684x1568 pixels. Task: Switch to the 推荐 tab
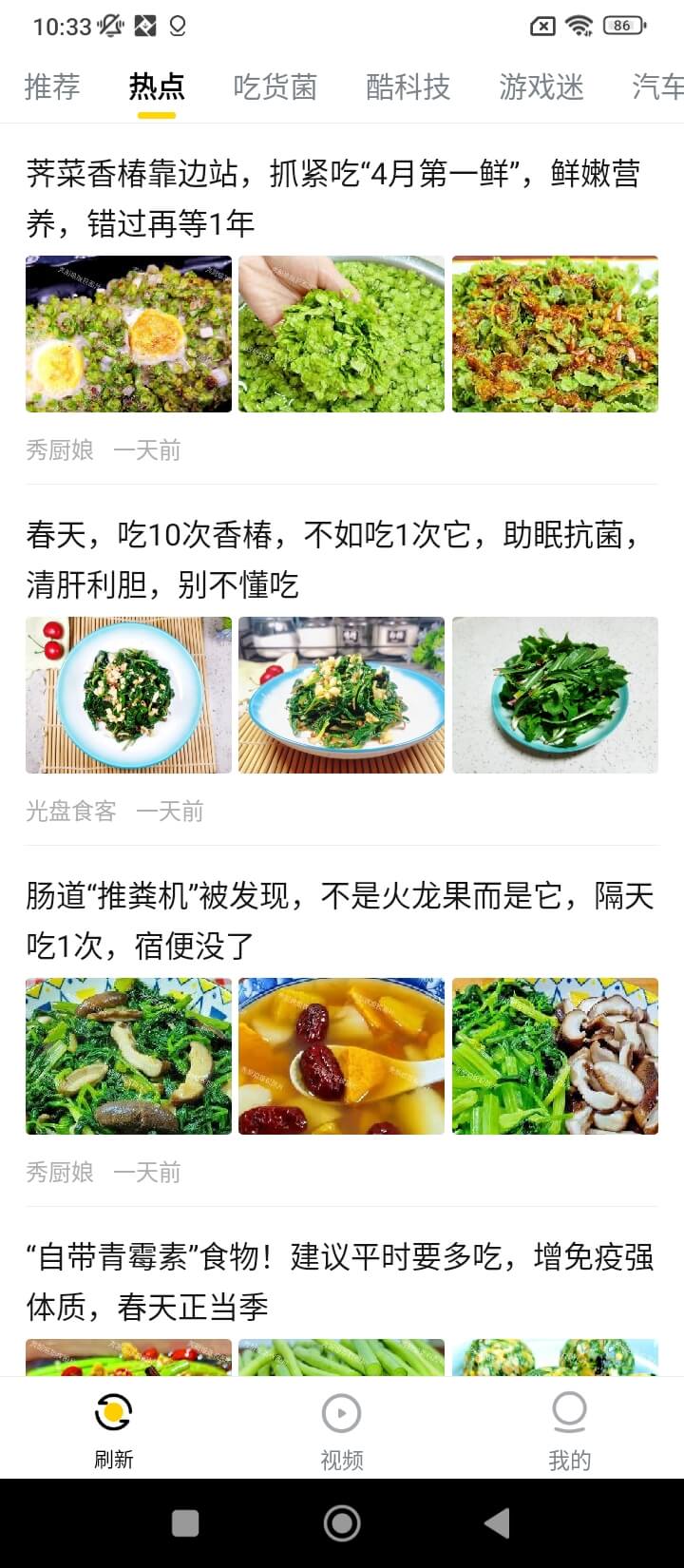pyautogui.click(x=52, y=87)
